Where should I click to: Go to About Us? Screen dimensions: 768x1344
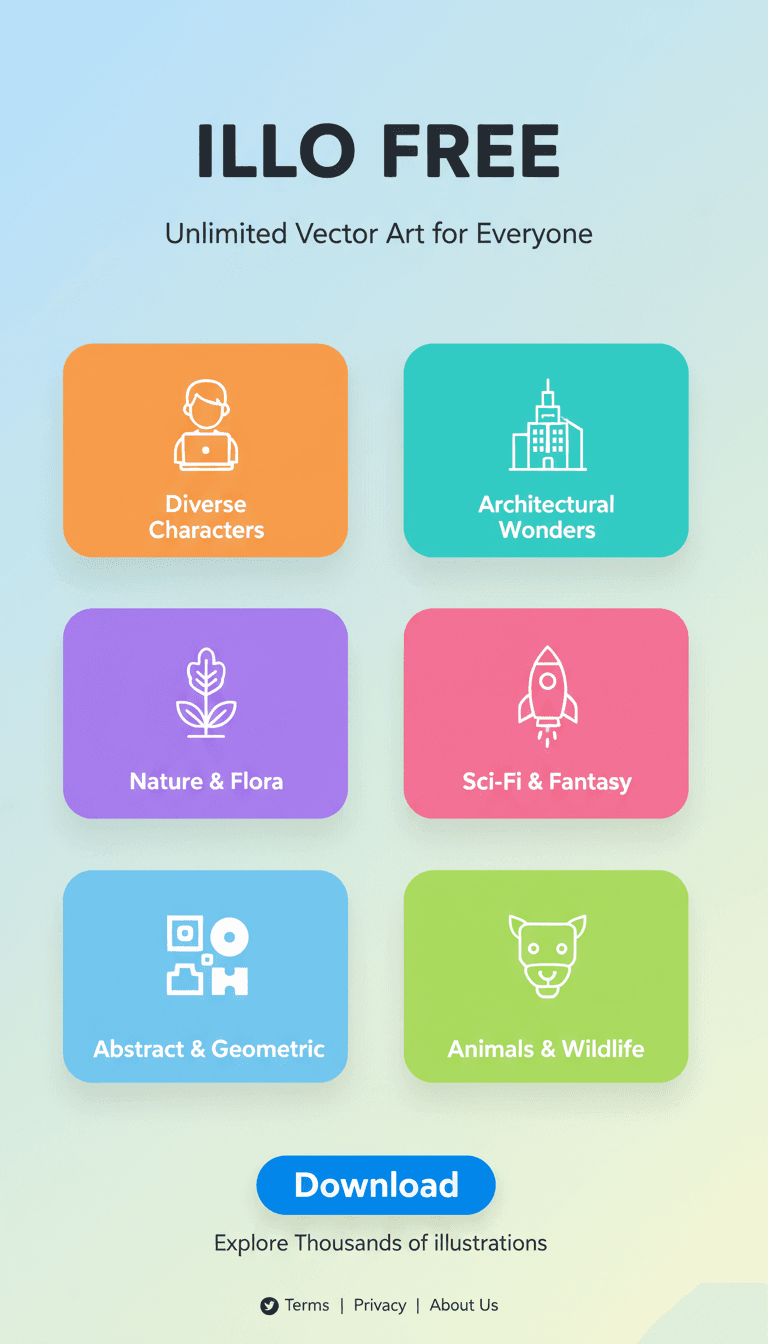[x=464, y=1305]
